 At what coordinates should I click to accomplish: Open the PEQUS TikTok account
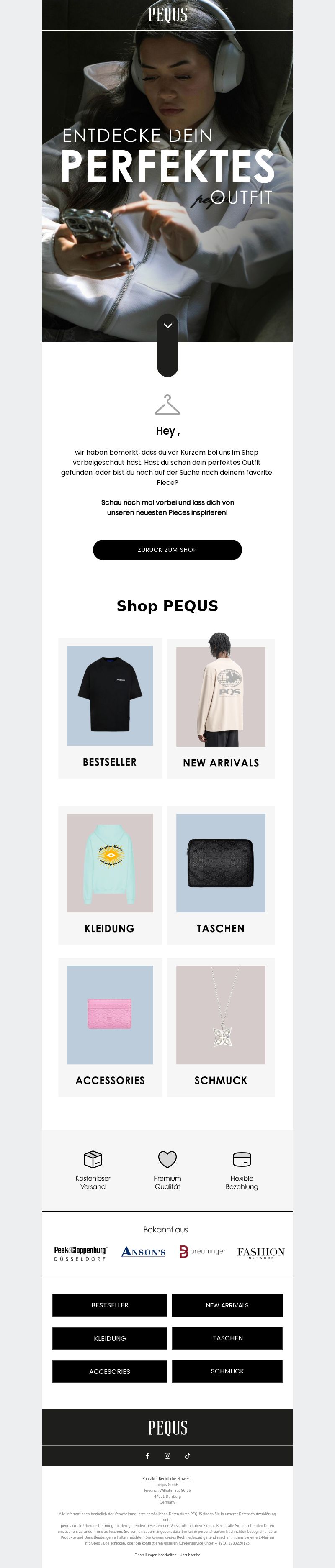pos(188,1455)
